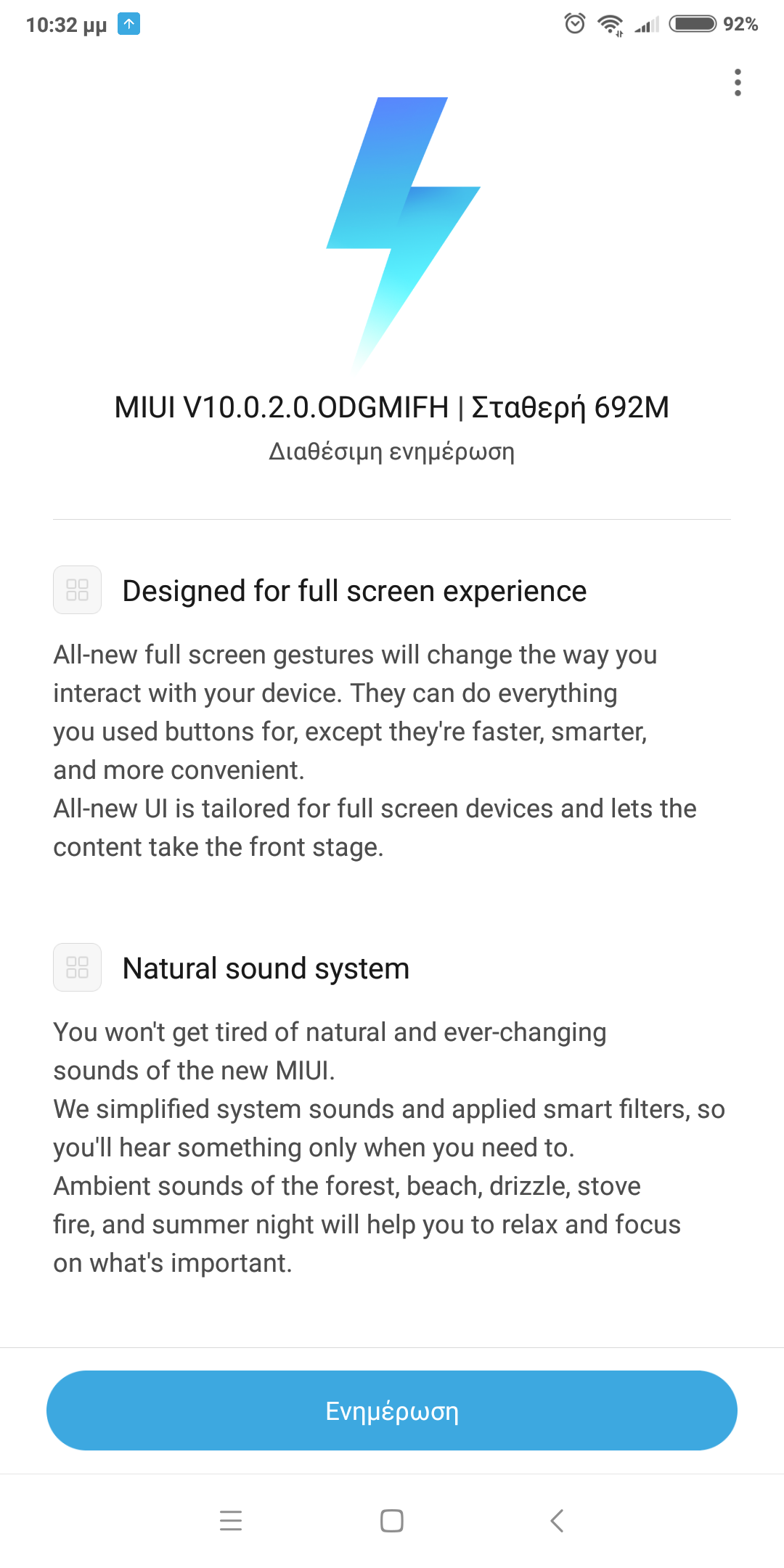Open the three-dot overflow menu

[738, 83]
